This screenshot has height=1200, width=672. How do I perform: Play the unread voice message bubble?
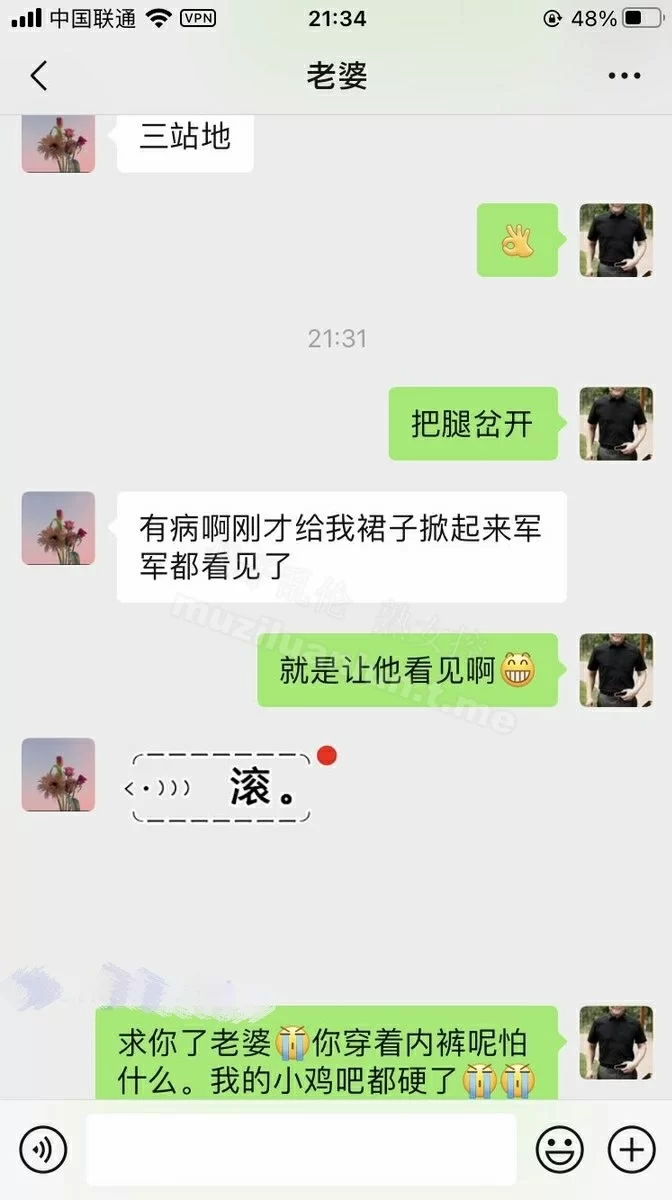222,788
